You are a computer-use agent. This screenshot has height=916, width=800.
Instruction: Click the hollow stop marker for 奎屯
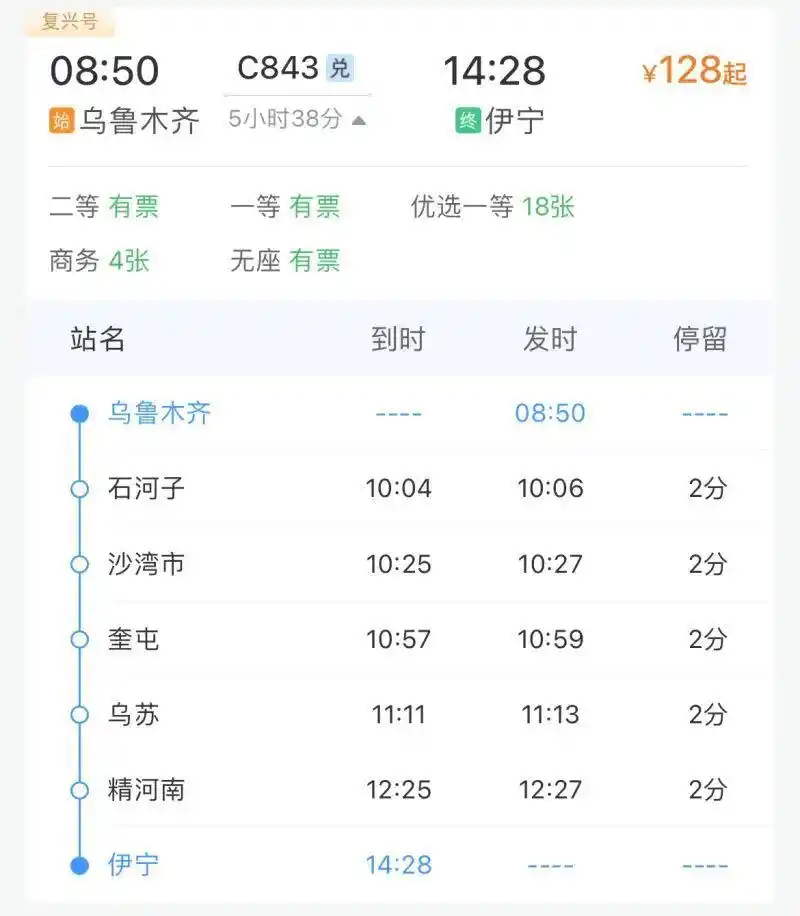(x=78, y=639)
